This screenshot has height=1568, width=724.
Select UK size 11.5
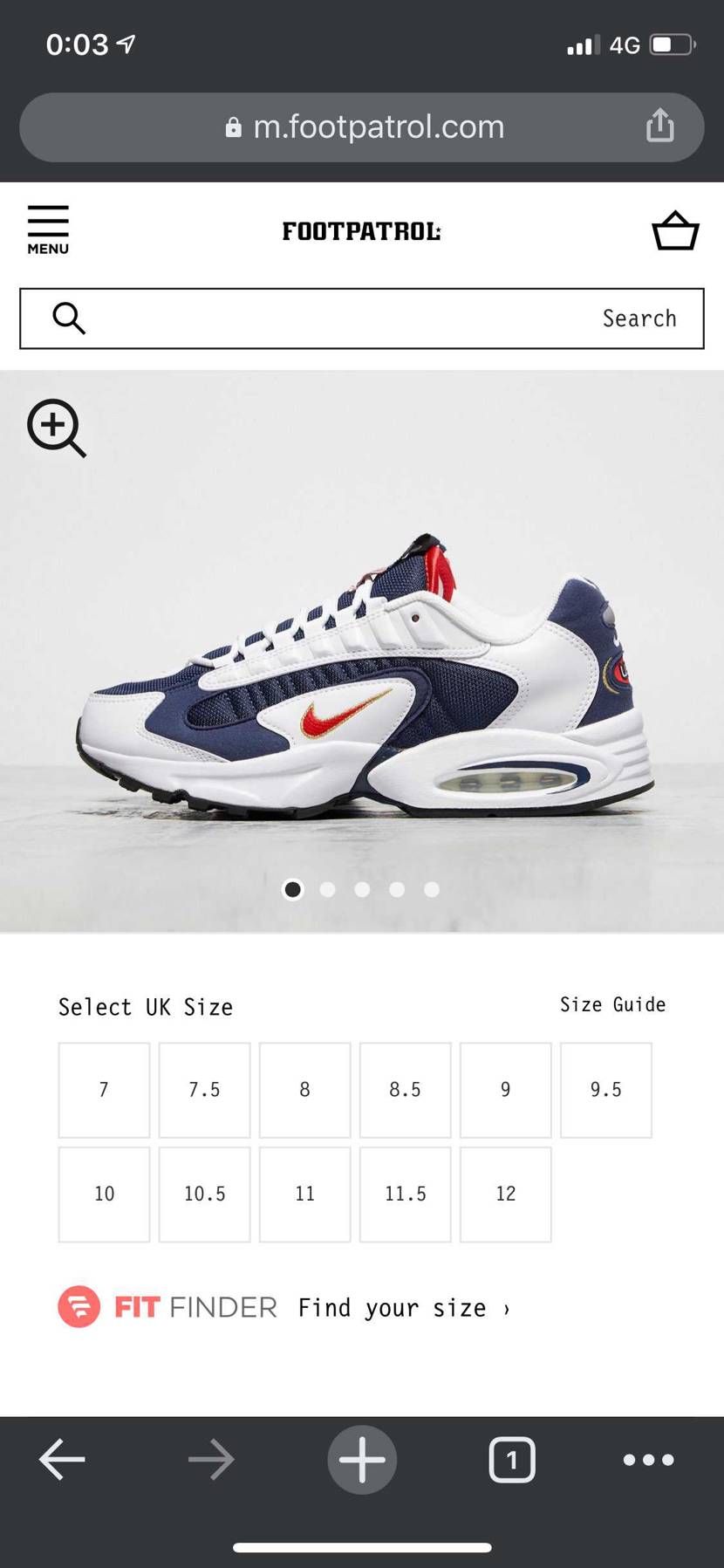point(405,1194)
